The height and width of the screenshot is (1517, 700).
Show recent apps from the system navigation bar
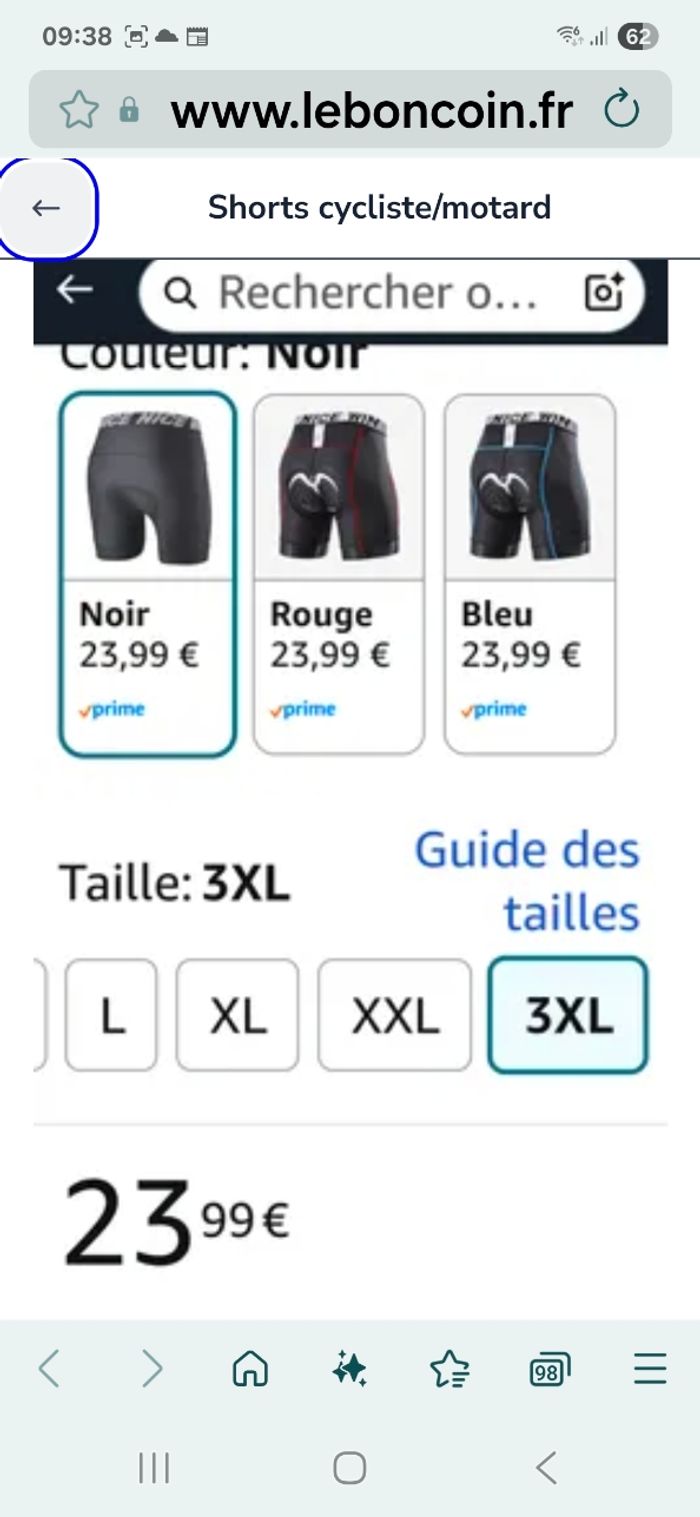point(153,1468)
